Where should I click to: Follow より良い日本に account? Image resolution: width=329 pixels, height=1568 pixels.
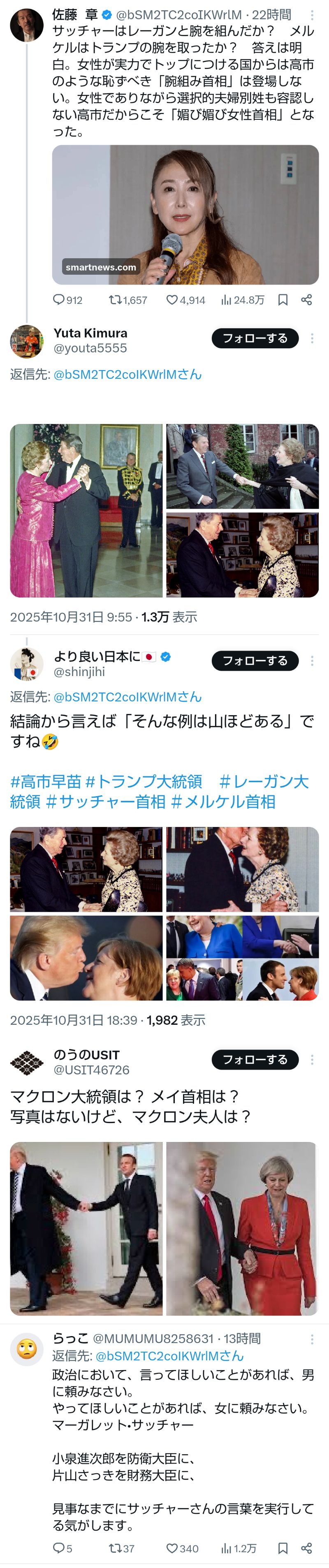255,660
